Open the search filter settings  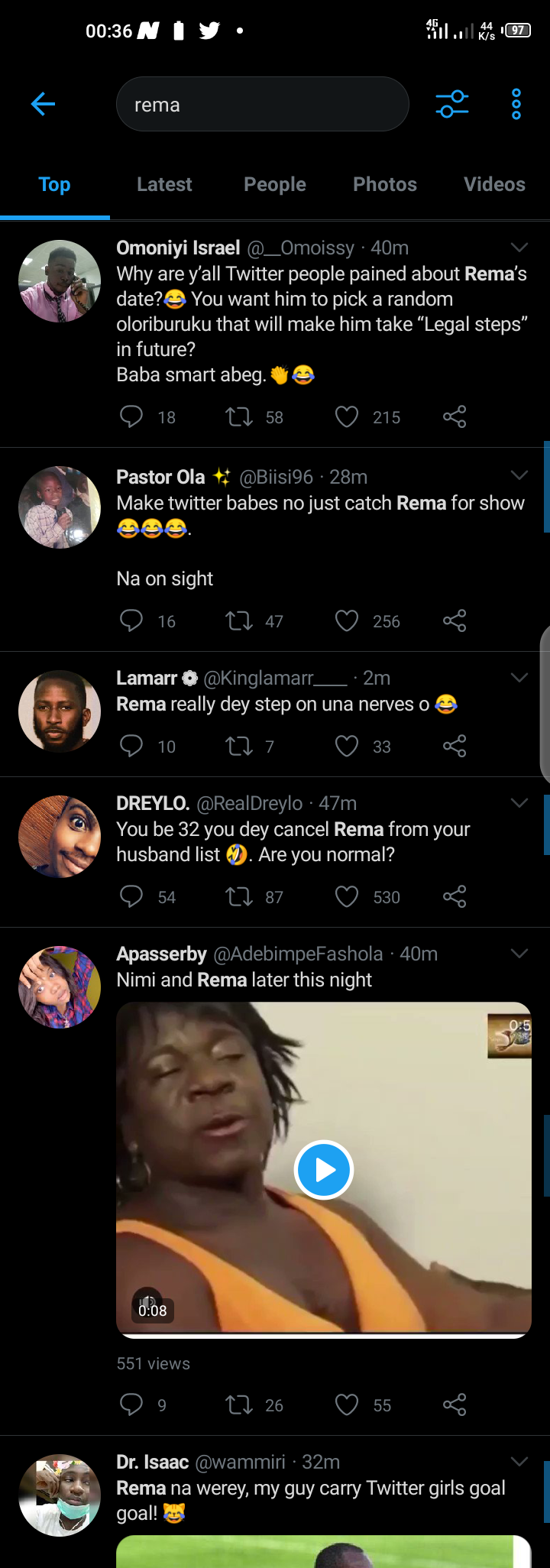pos(451,104)
